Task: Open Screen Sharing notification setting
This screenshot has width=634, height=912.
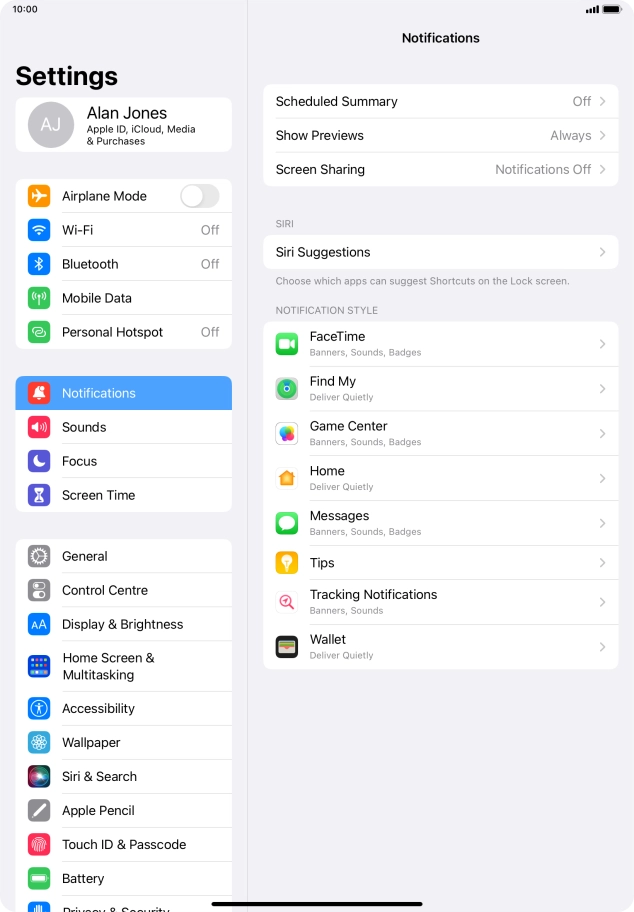Action: (440, 169)
